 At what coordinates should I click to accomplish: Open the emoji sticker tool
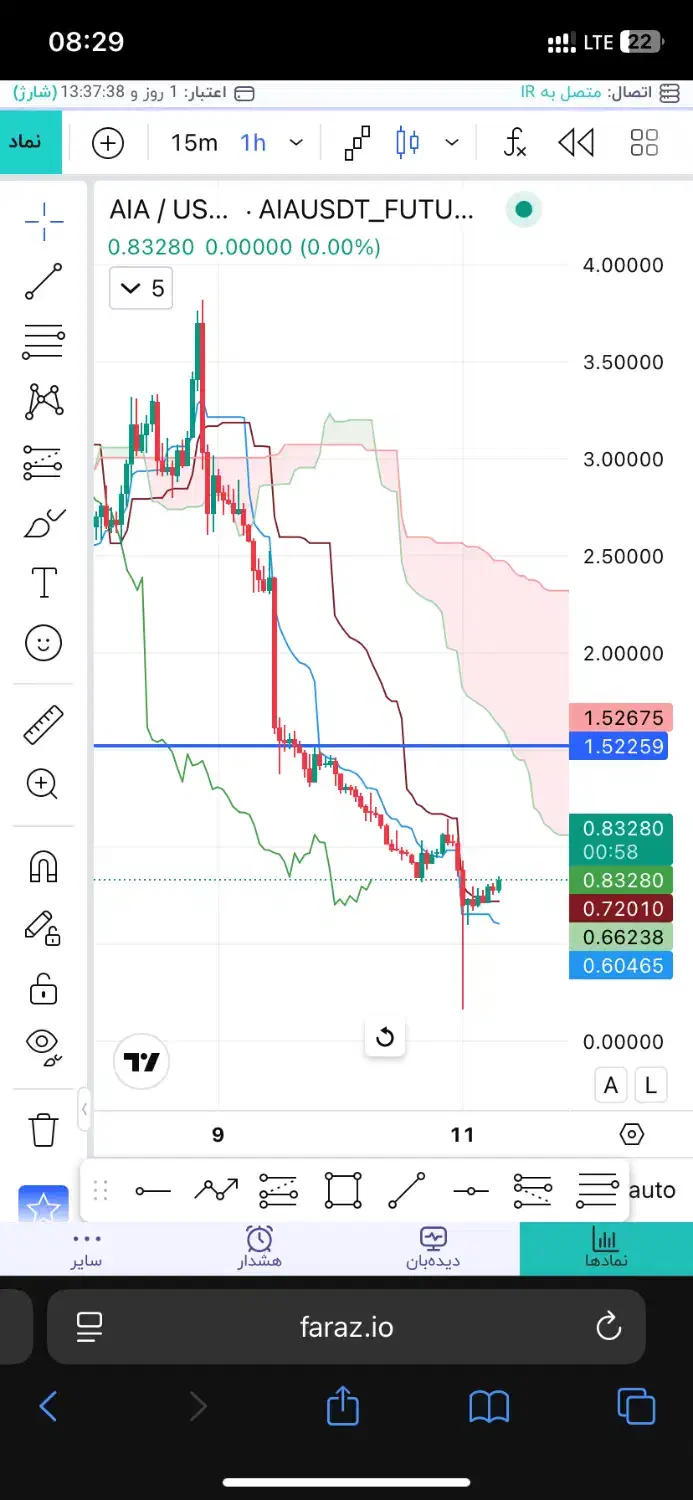click(x=43, y=643)
